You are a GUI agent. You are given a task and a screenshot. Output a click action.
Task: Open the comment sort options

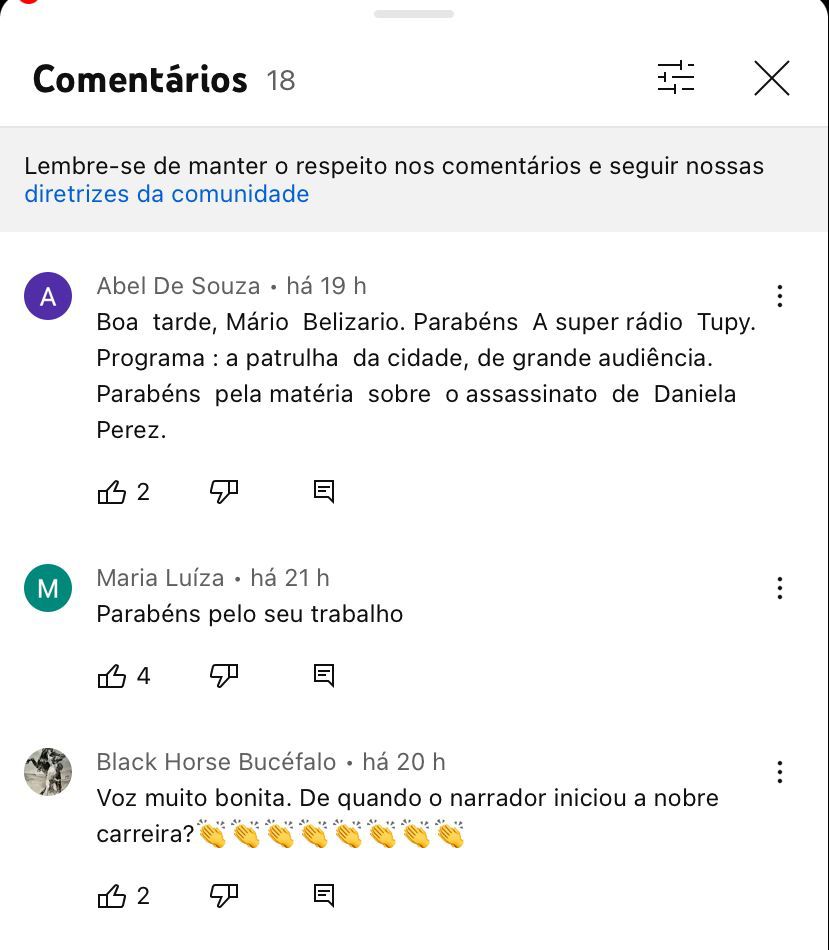[676, 78]
